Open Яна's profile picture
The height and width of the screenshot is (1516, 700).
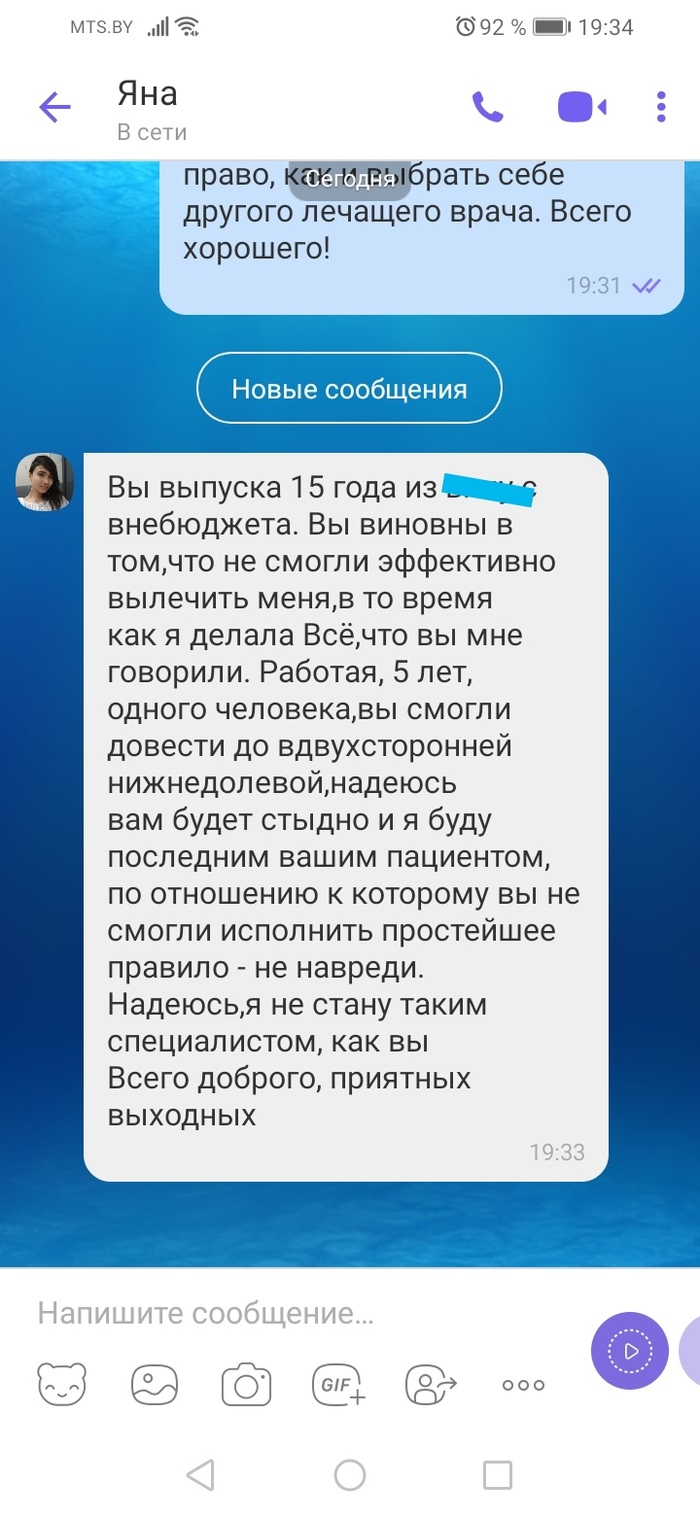click(45, 482)
